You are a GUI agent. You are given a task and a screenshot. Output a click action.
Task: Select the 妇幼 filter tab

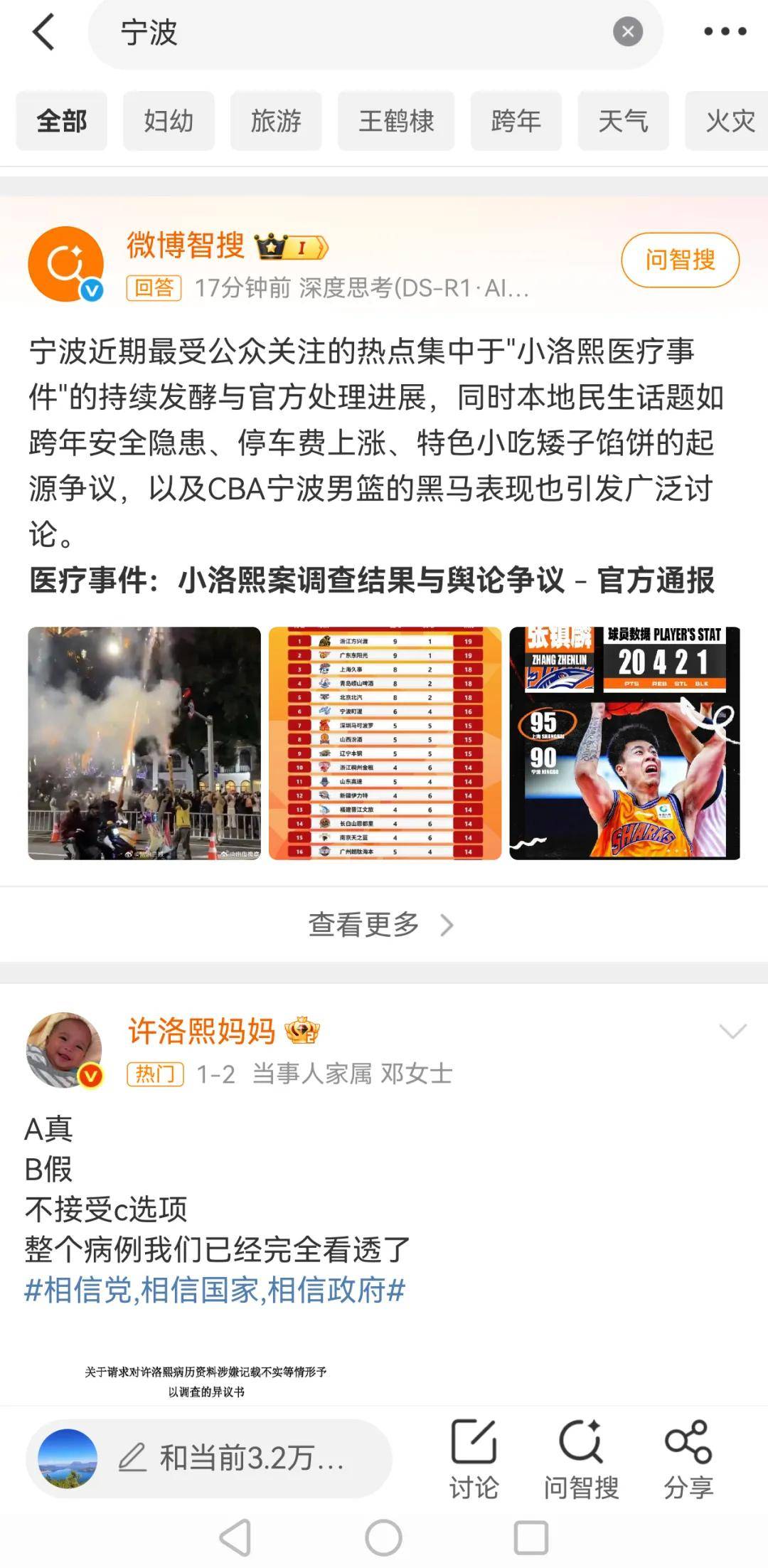pos(169,121)
